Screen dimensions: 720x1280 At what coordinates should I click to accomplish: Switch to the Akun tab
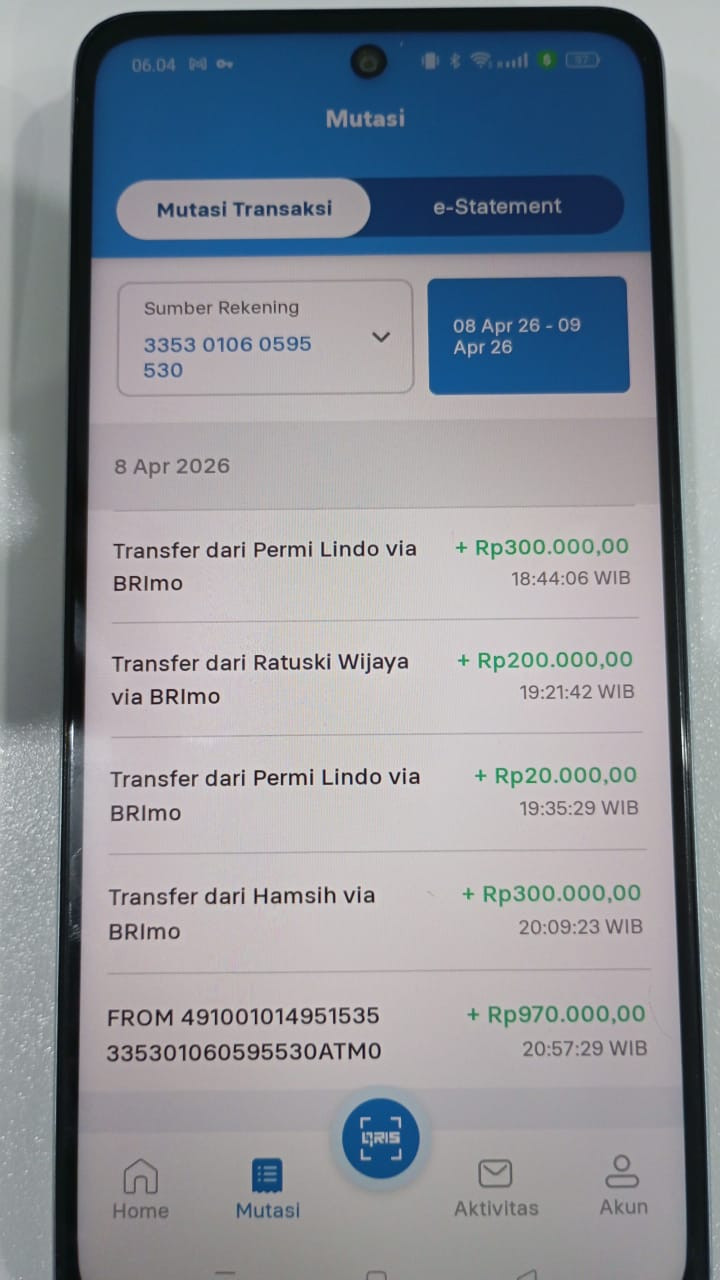(x=623, y=1187)
